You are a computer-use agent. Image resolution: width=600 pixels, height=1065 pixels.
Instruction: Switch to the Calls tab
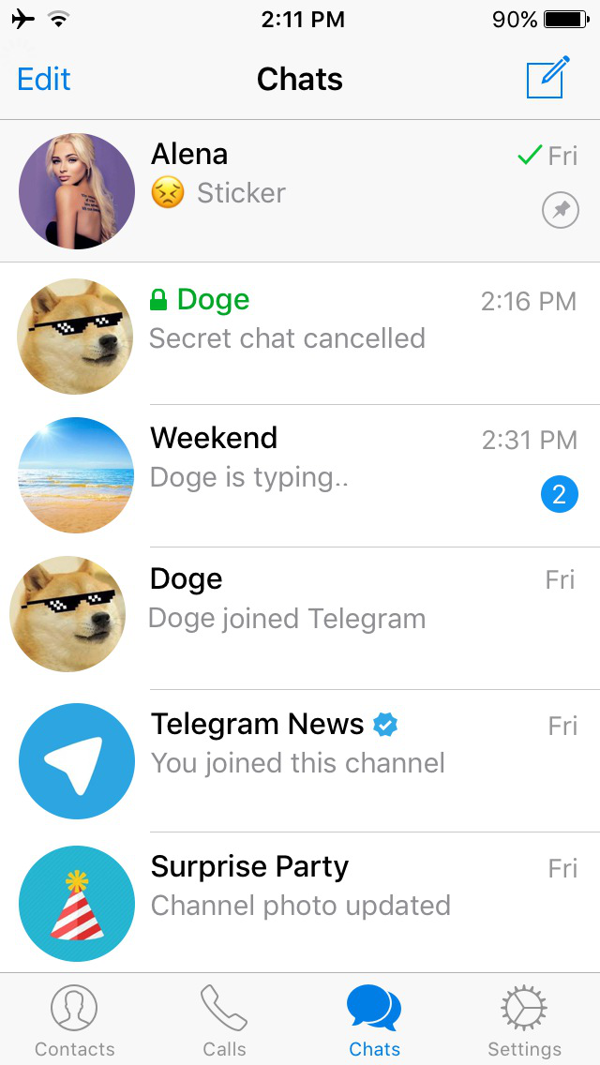click(x=224, y=1020)
